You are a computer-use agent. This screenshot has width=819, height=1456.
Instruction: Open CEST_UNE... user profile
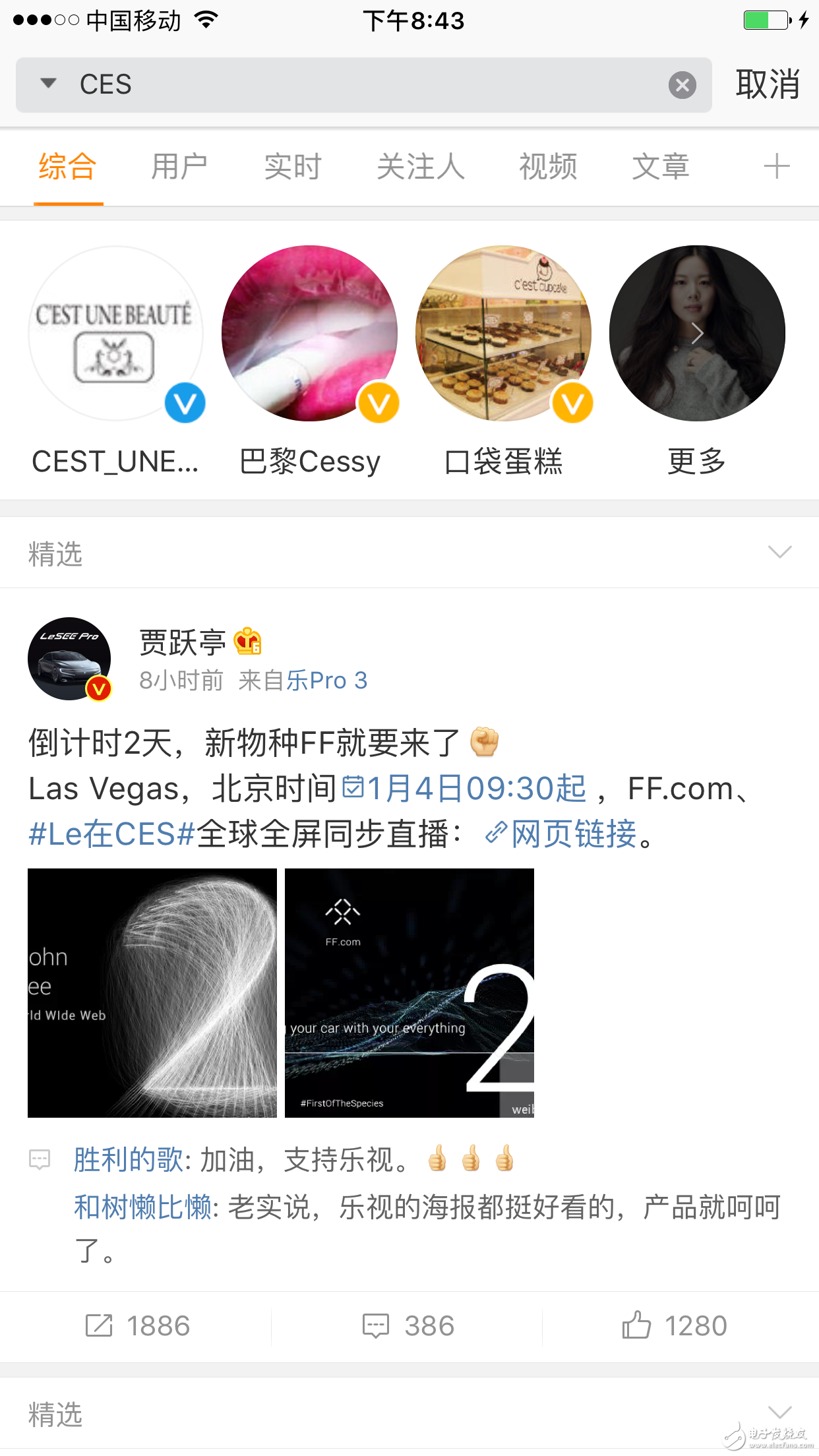click(x=116, y=334)
